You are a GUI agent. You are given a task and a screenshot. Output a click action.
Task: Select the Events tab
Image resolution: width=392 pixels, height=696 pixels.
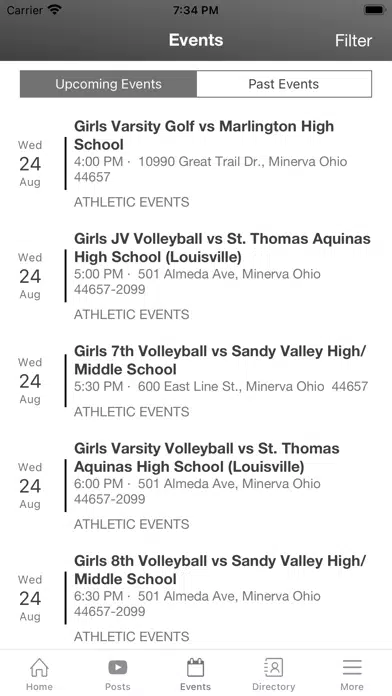195,674
